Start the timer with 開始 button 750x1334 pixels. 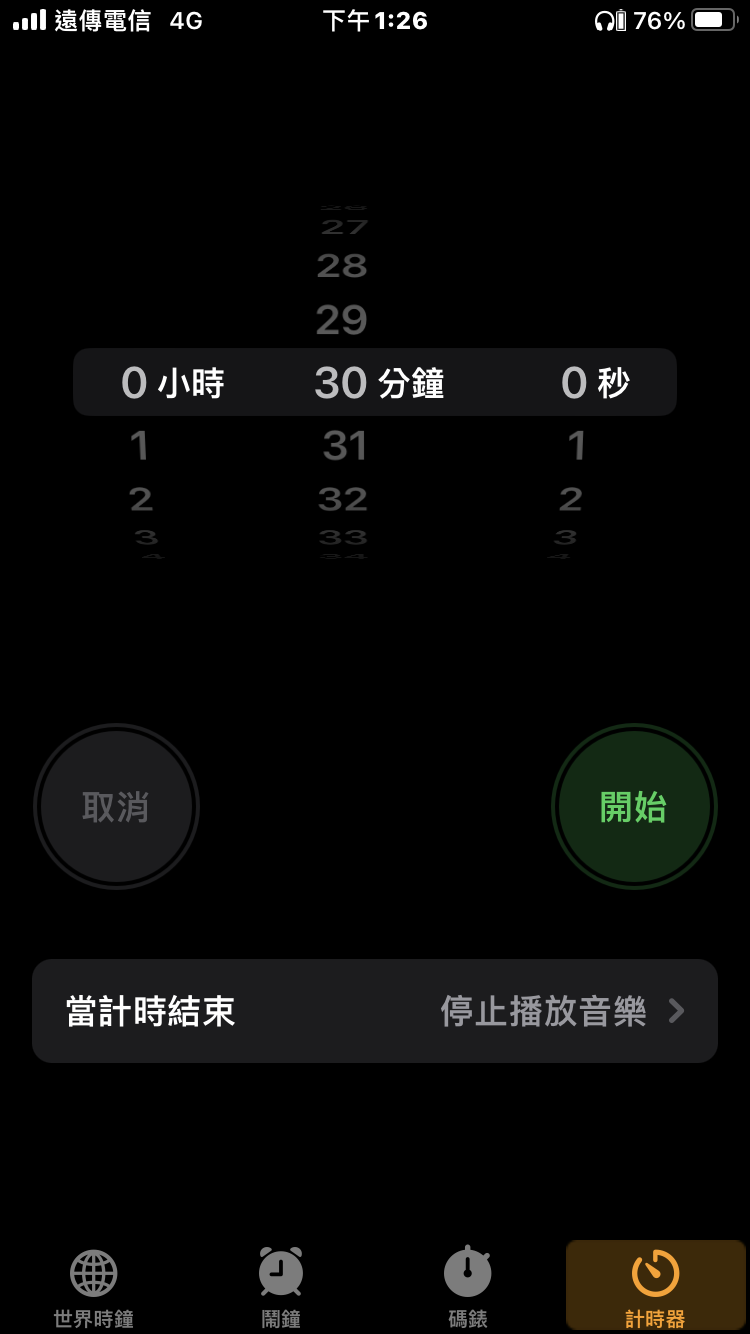tap(634, 806)
